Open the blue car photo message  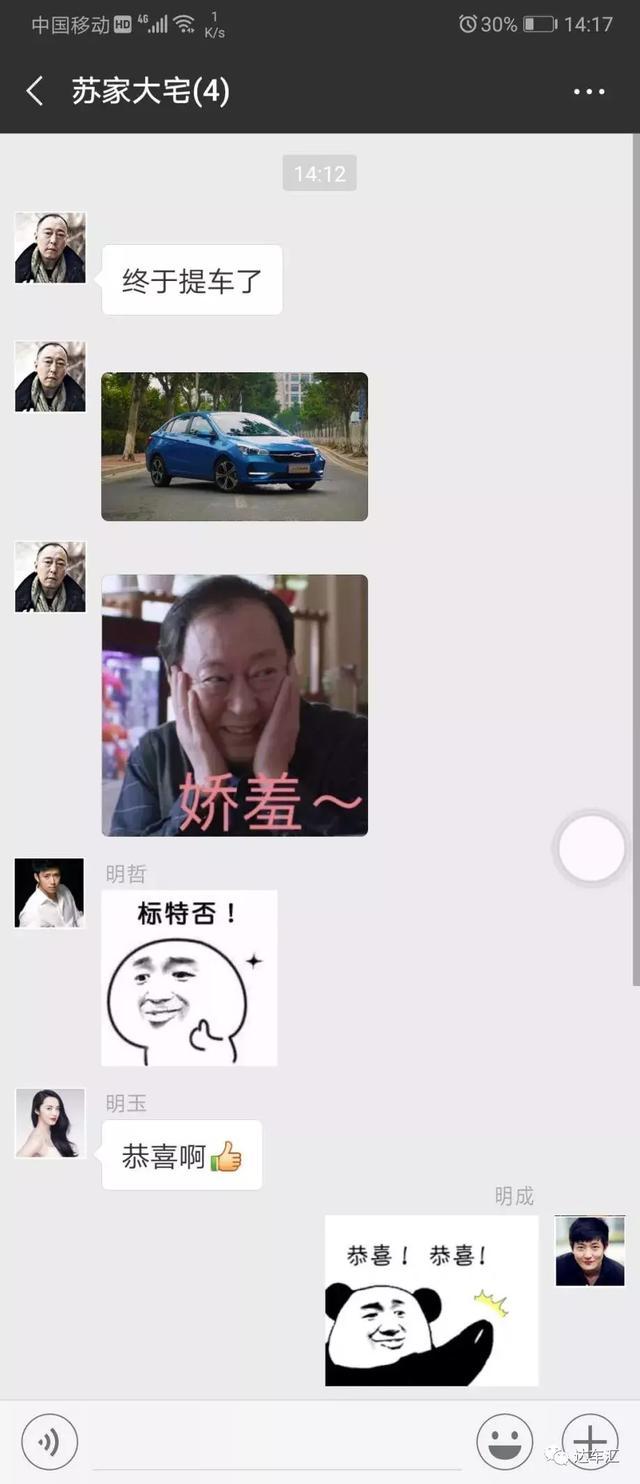point(234,446)
